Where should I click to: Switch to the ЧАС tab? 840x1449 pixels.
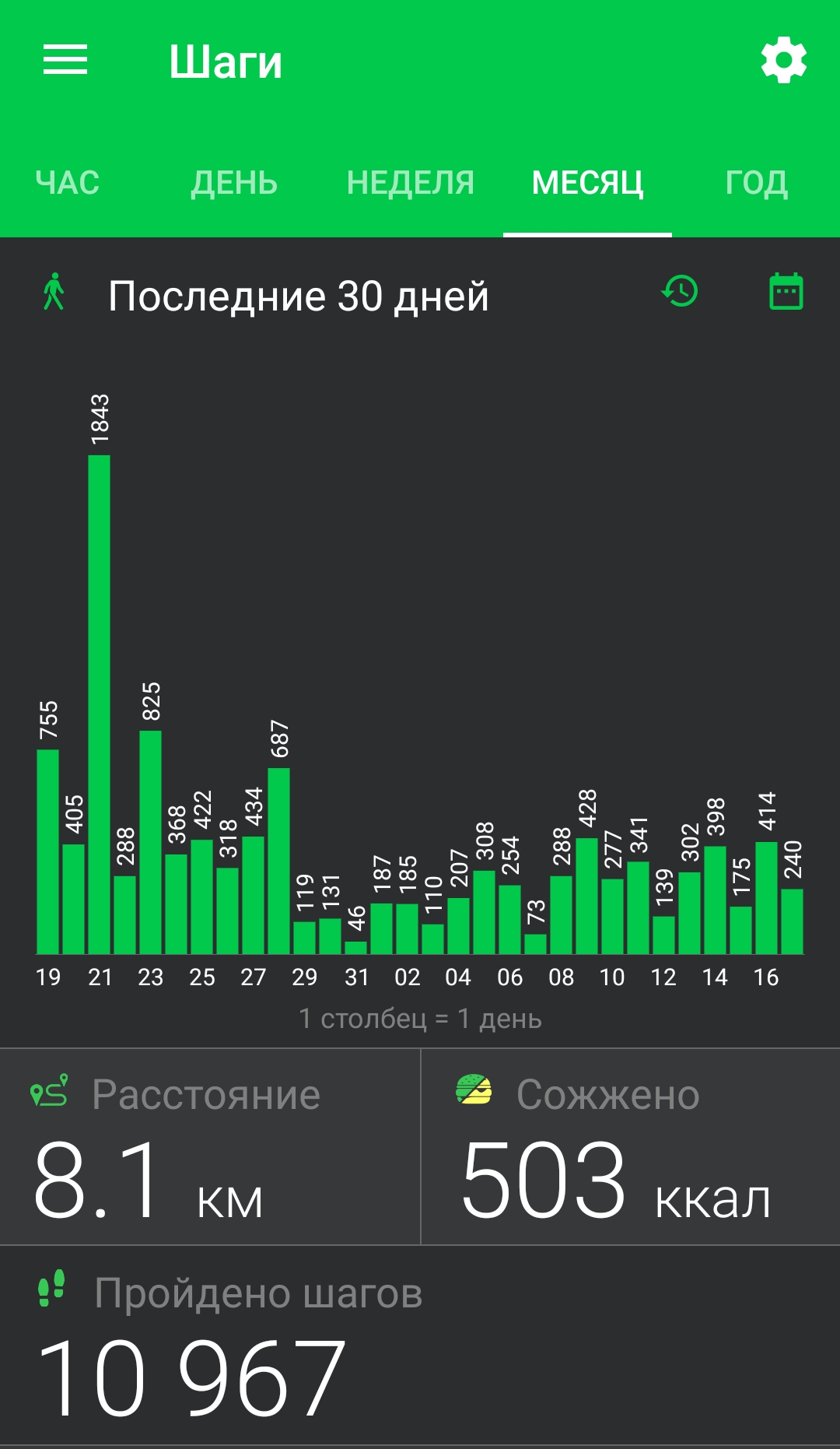click(68, 184)
